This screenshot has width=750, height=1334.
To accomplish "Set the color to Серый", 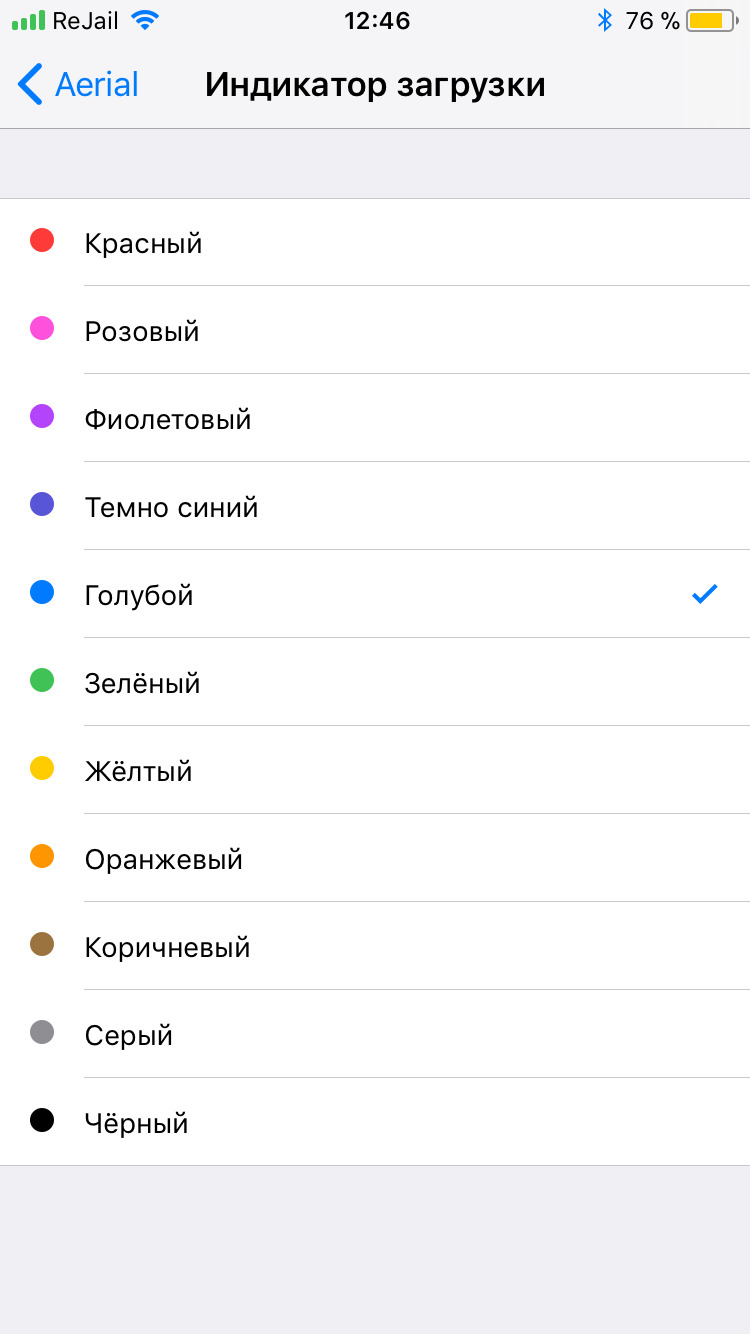I will pyautogui.click(x=375, y=1034).
